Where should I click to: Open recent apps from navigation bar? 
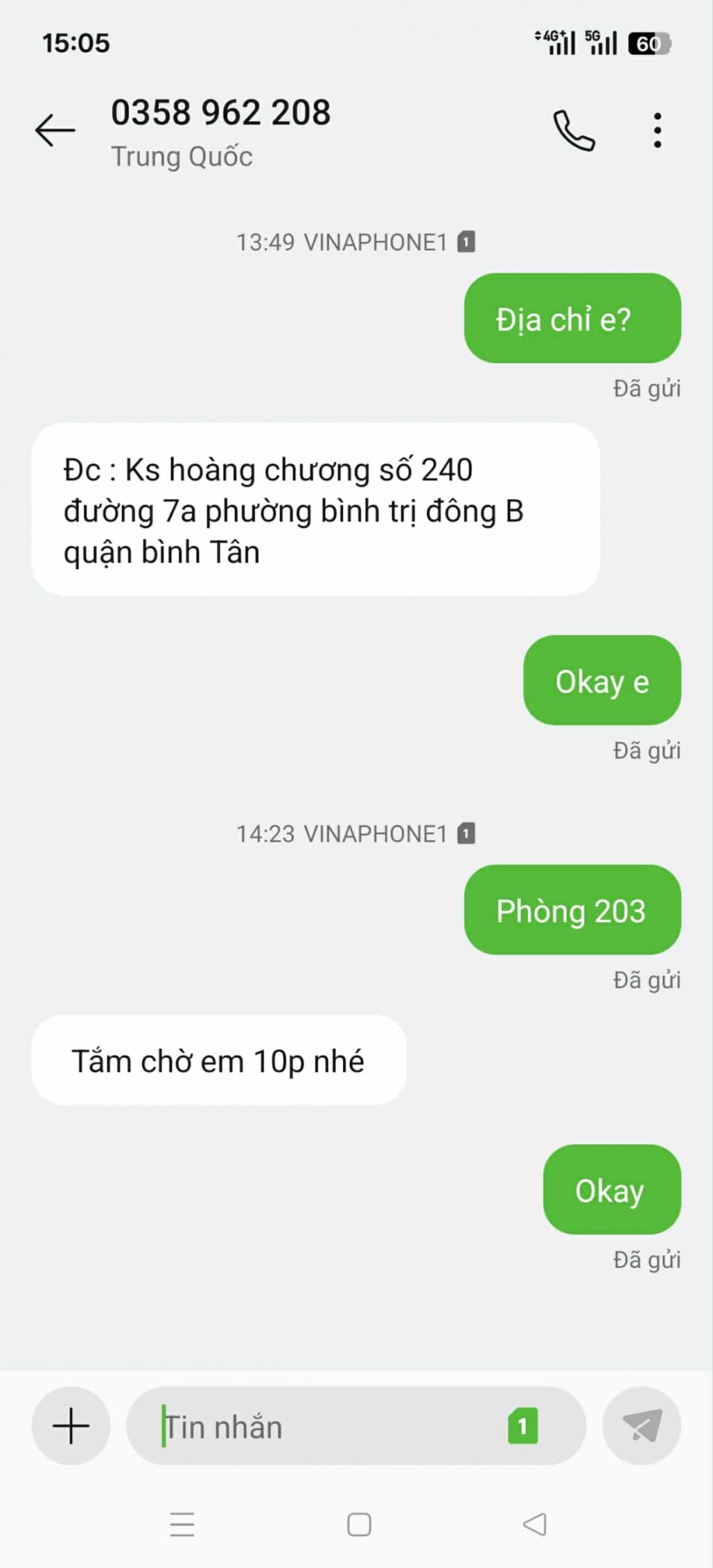[x=182, y=1525]
